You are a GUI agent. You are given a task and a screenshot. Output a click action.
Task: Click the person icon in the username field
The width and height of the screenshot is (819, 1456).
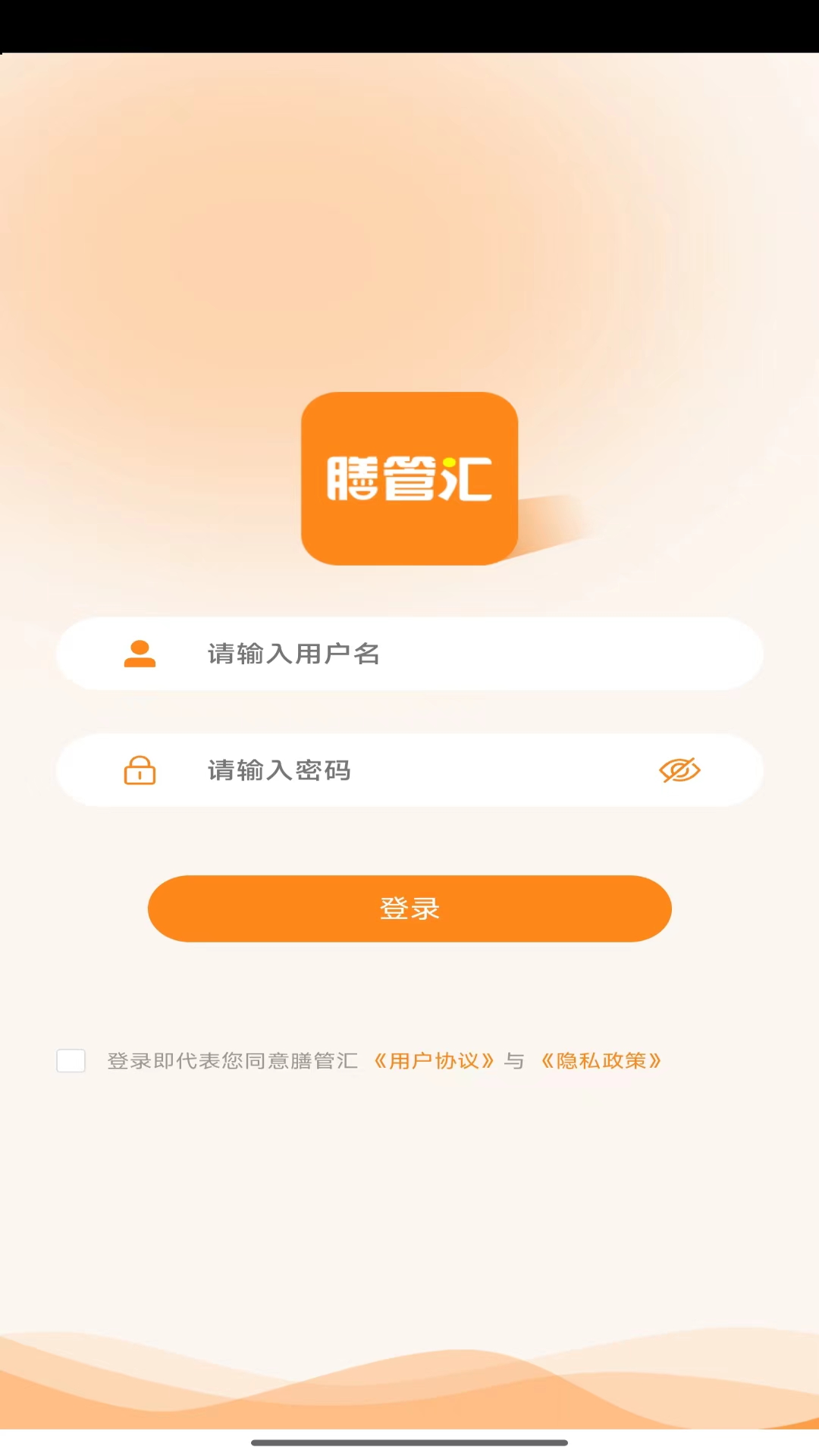[x=140, y=654]
